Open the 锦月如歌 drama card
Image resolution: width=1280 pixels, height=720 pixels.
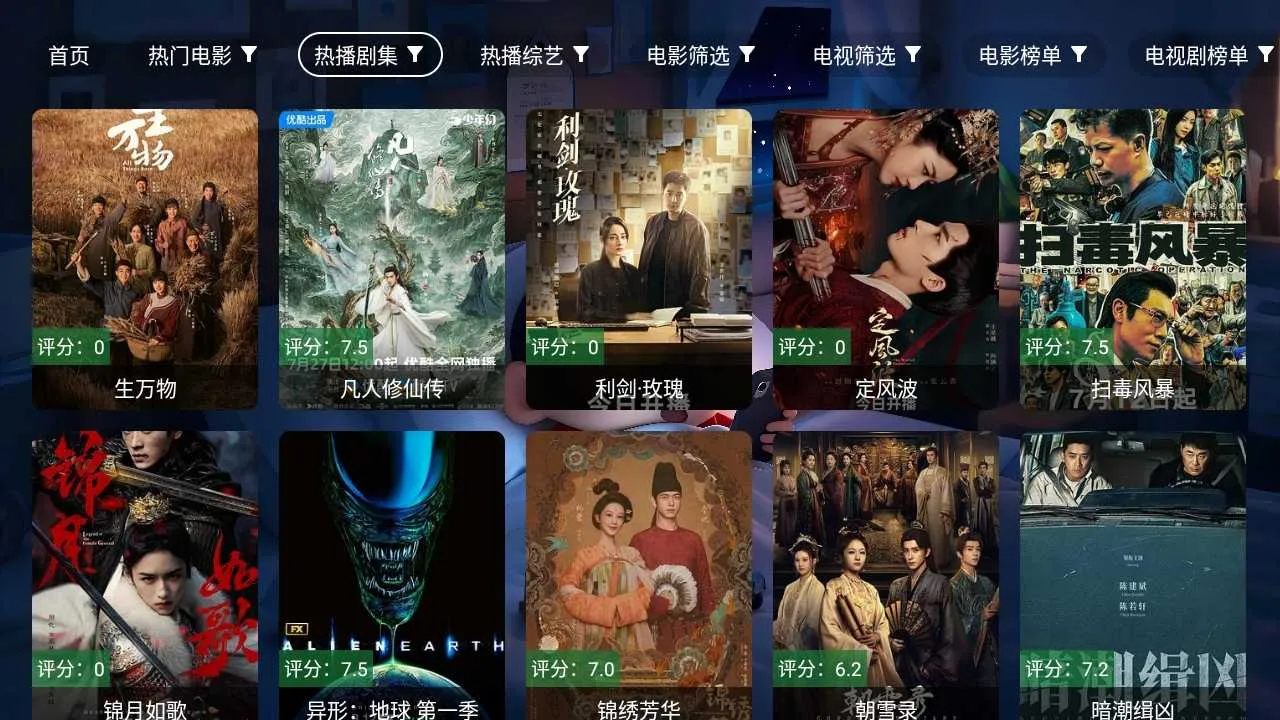pos(145,575)
